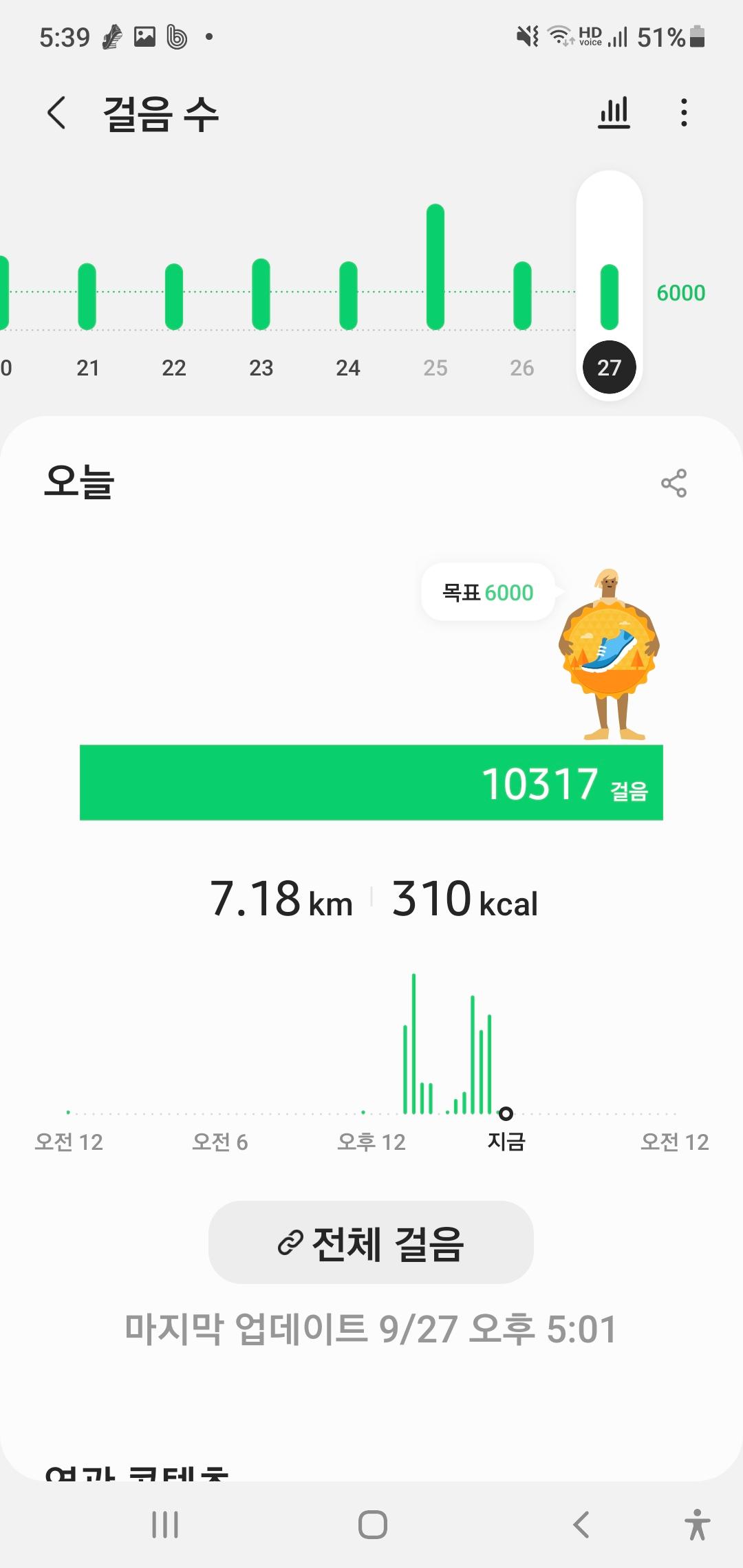The width and height of the screenshot is (743, 1568).
Task: Open the 목표 6000 goal bubble
Action: pos(488,592)
